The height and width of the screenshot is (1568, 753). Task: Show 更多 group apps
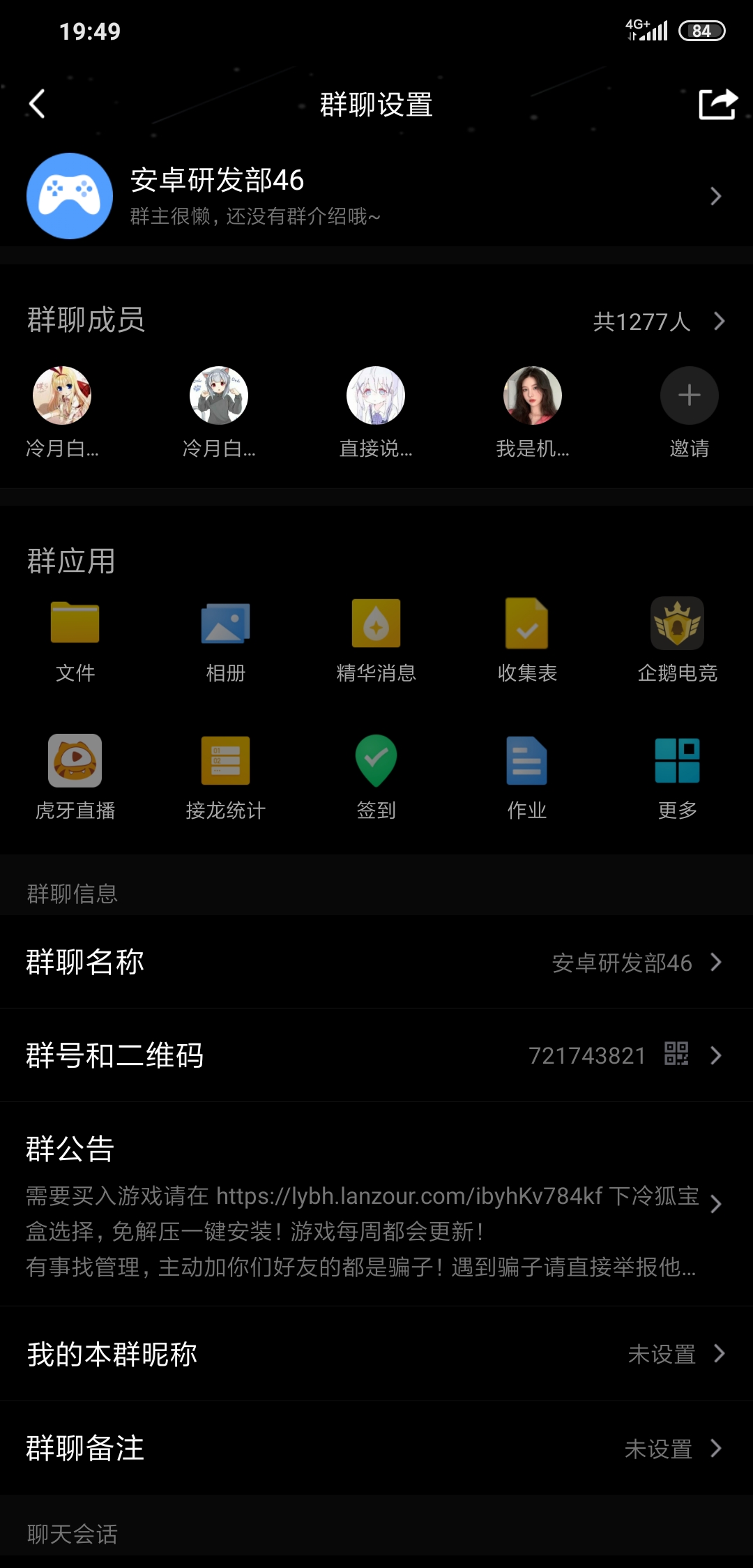click(677, 760)
